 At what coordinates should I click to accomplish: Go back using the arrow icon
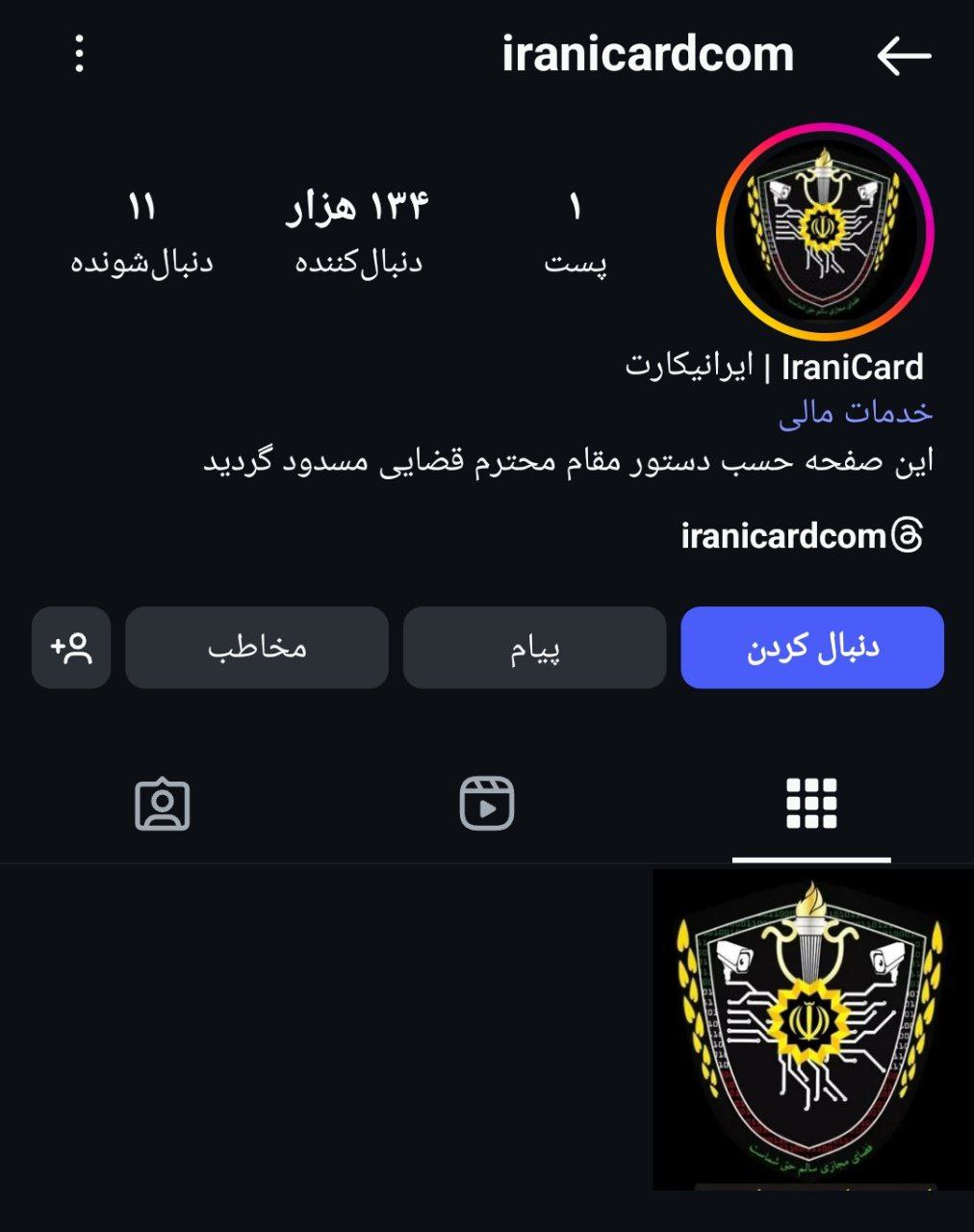(904, 56)
